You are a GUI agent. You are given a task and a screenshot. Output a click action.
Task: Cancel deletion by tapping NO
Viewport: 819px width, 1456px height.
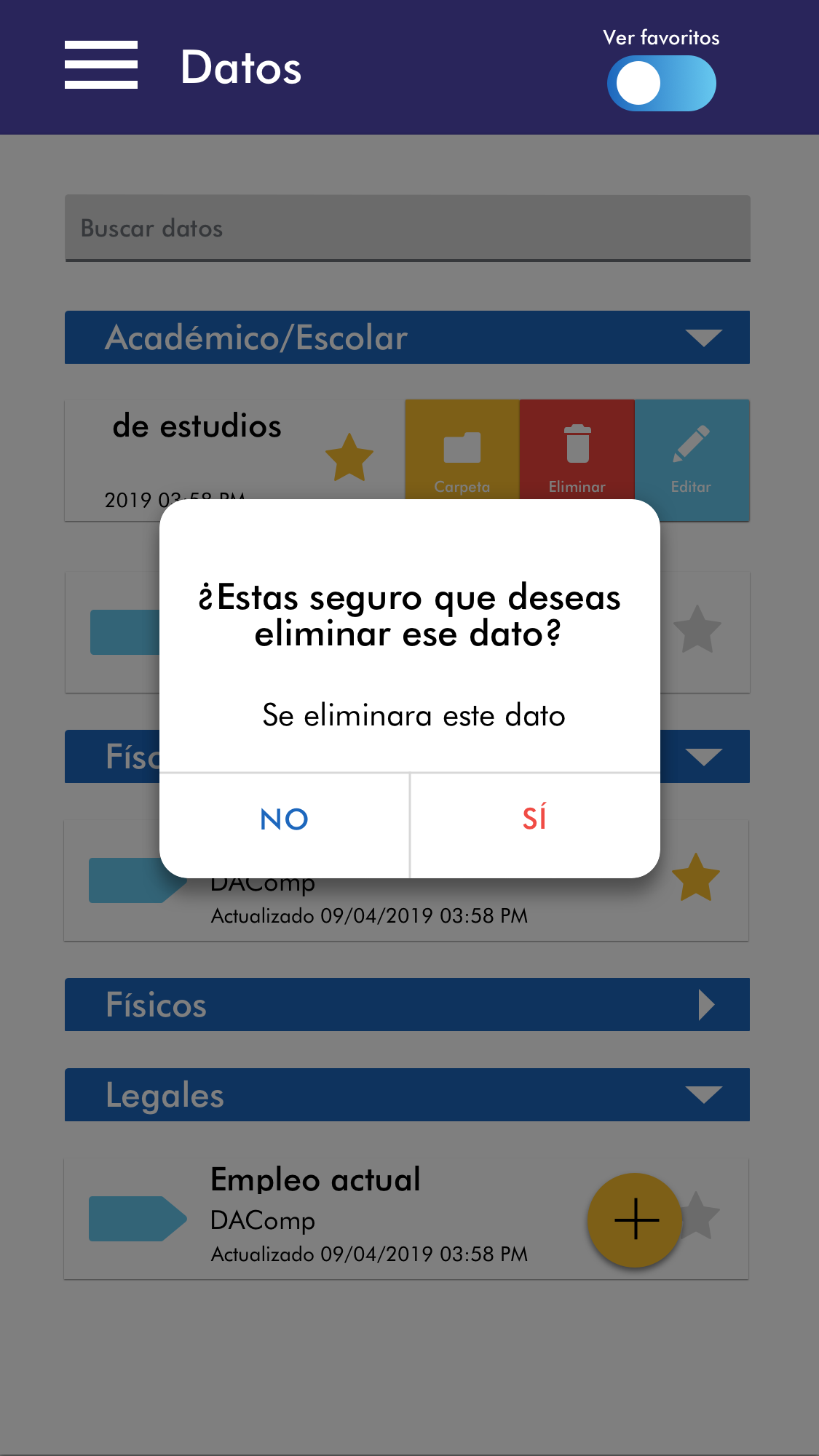(284, 819)
